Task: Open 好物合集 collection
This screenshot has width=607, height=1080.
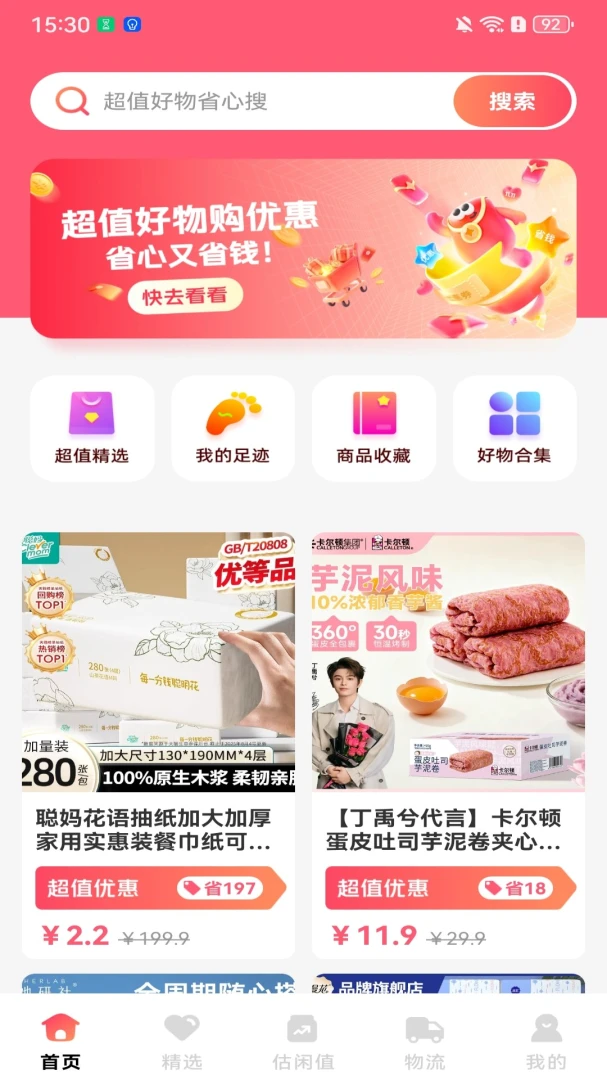Action: pyautogui.click(x=515, y=428)
